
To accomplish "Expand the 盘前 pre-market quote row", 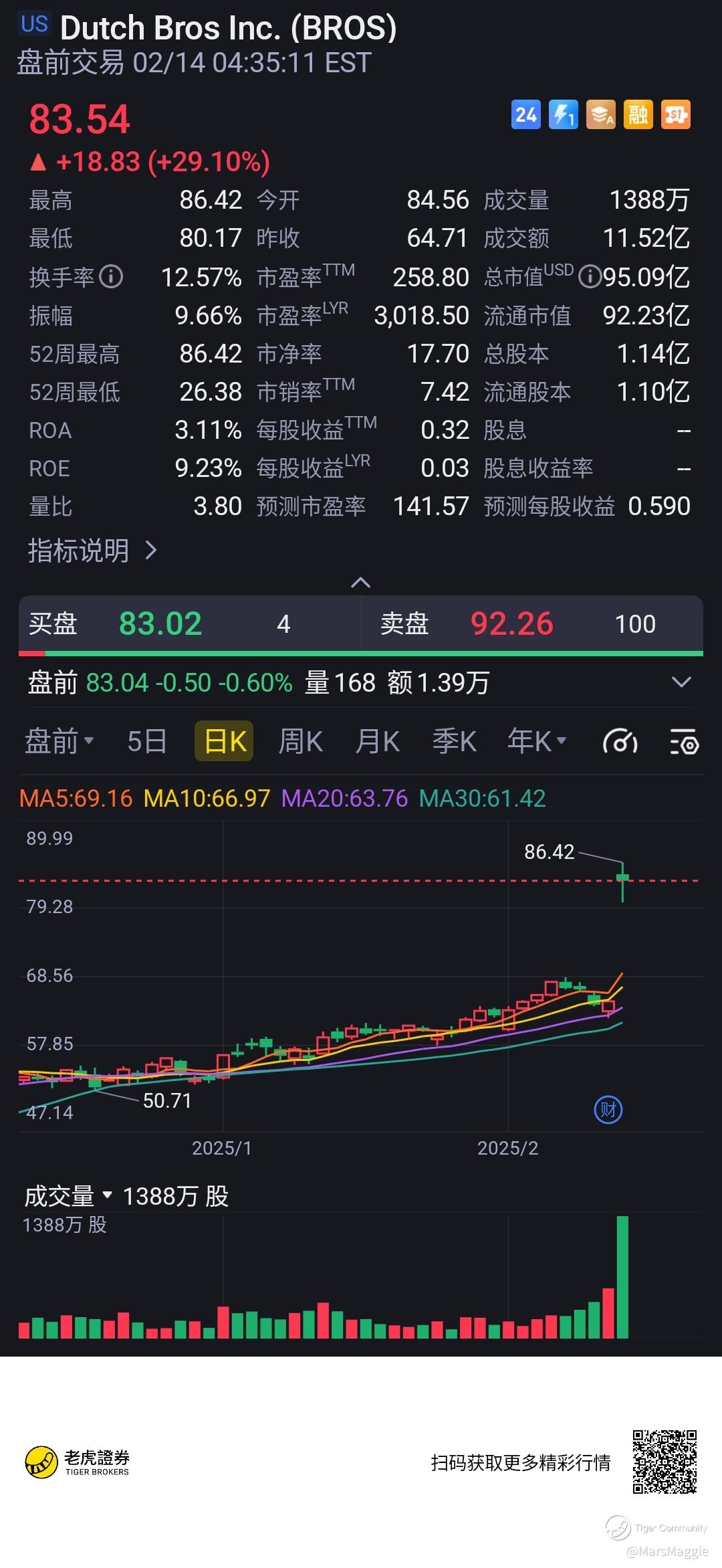I will [681, 682].
